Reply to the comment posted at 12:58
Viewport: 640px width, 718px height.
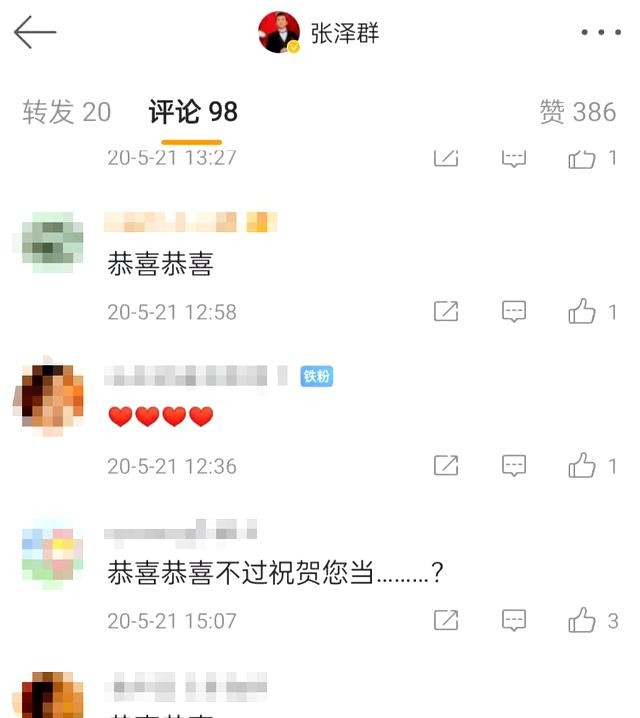[514, 312]
